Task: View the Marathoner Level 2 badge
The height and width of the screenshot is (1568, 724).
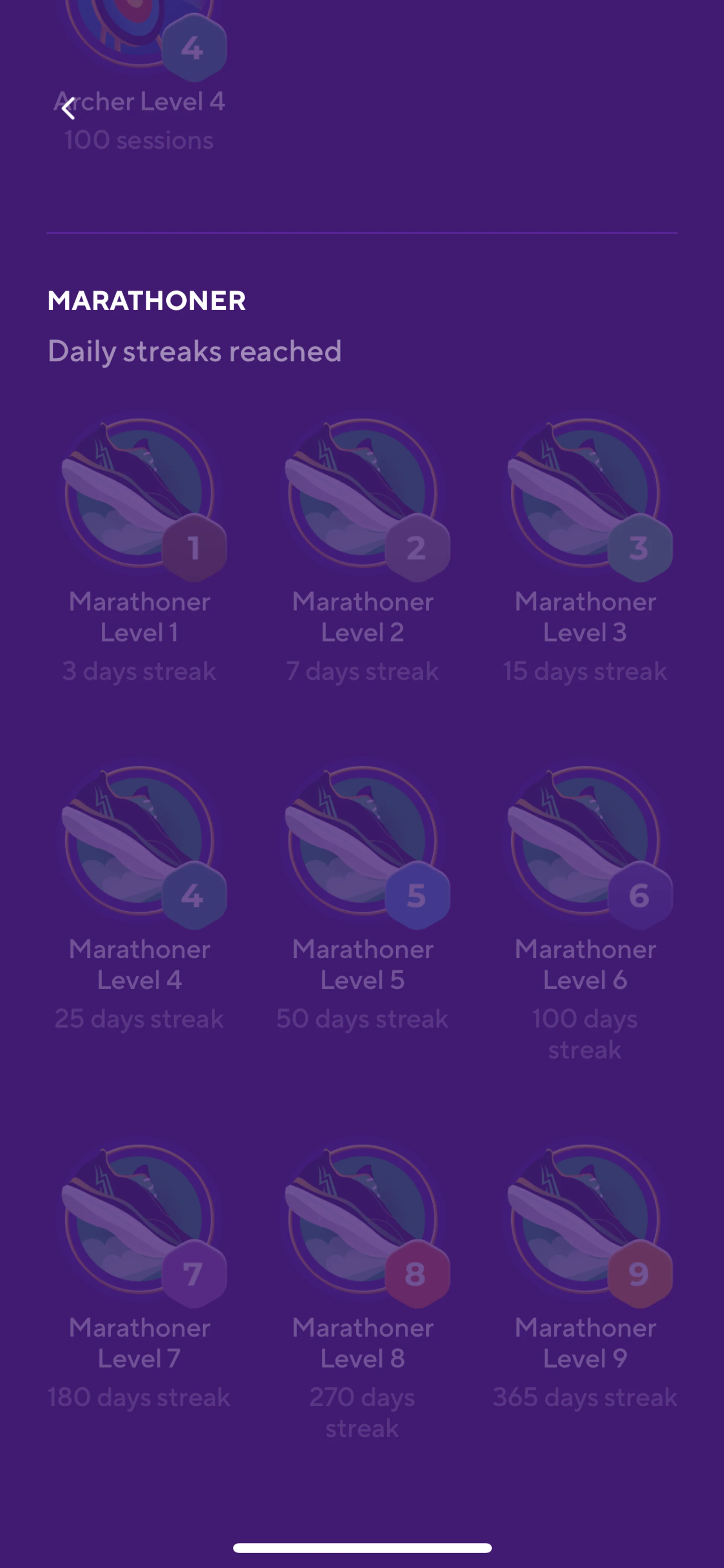Action: pos(363,493)
